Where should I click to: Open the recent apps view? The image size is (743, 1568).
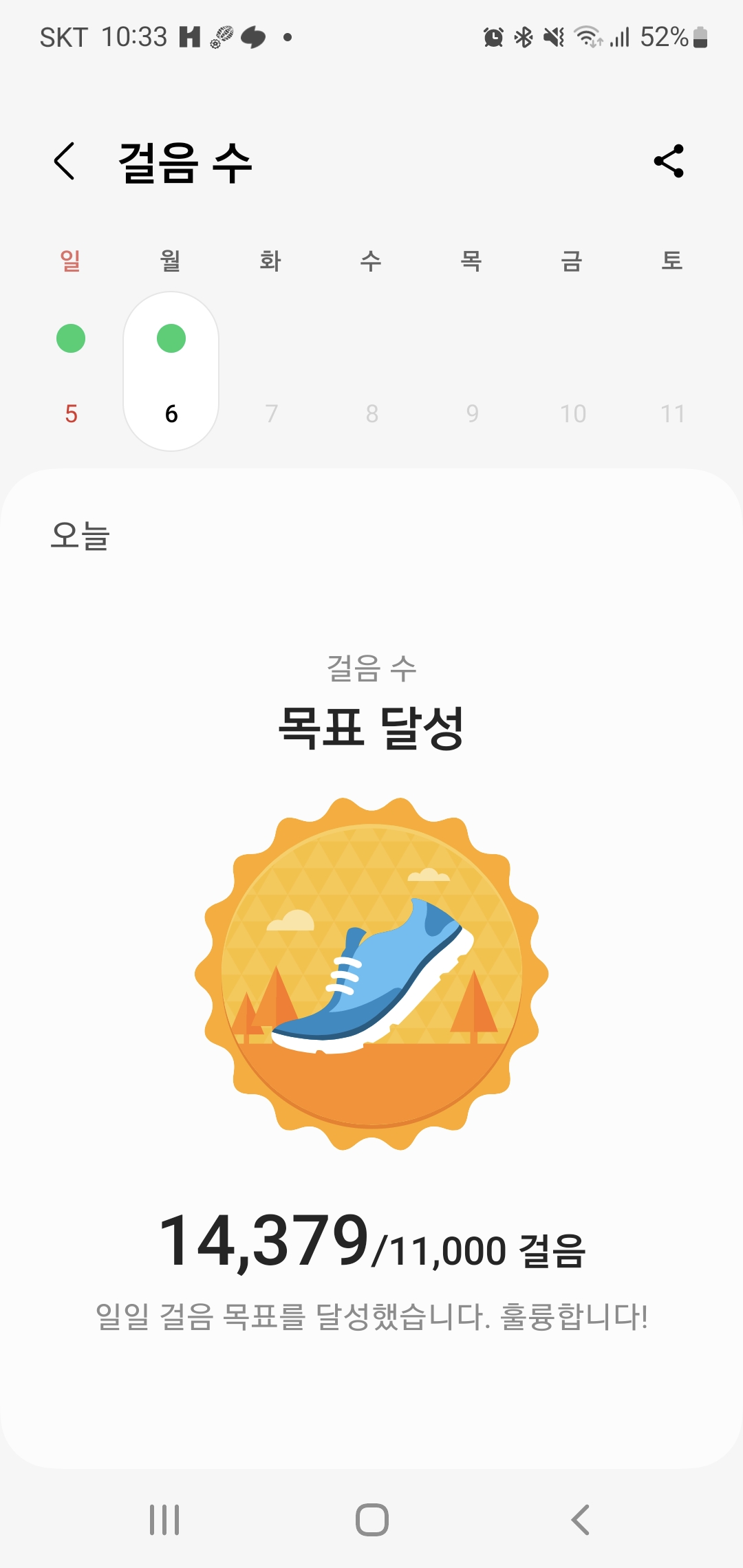[164, 1520]
